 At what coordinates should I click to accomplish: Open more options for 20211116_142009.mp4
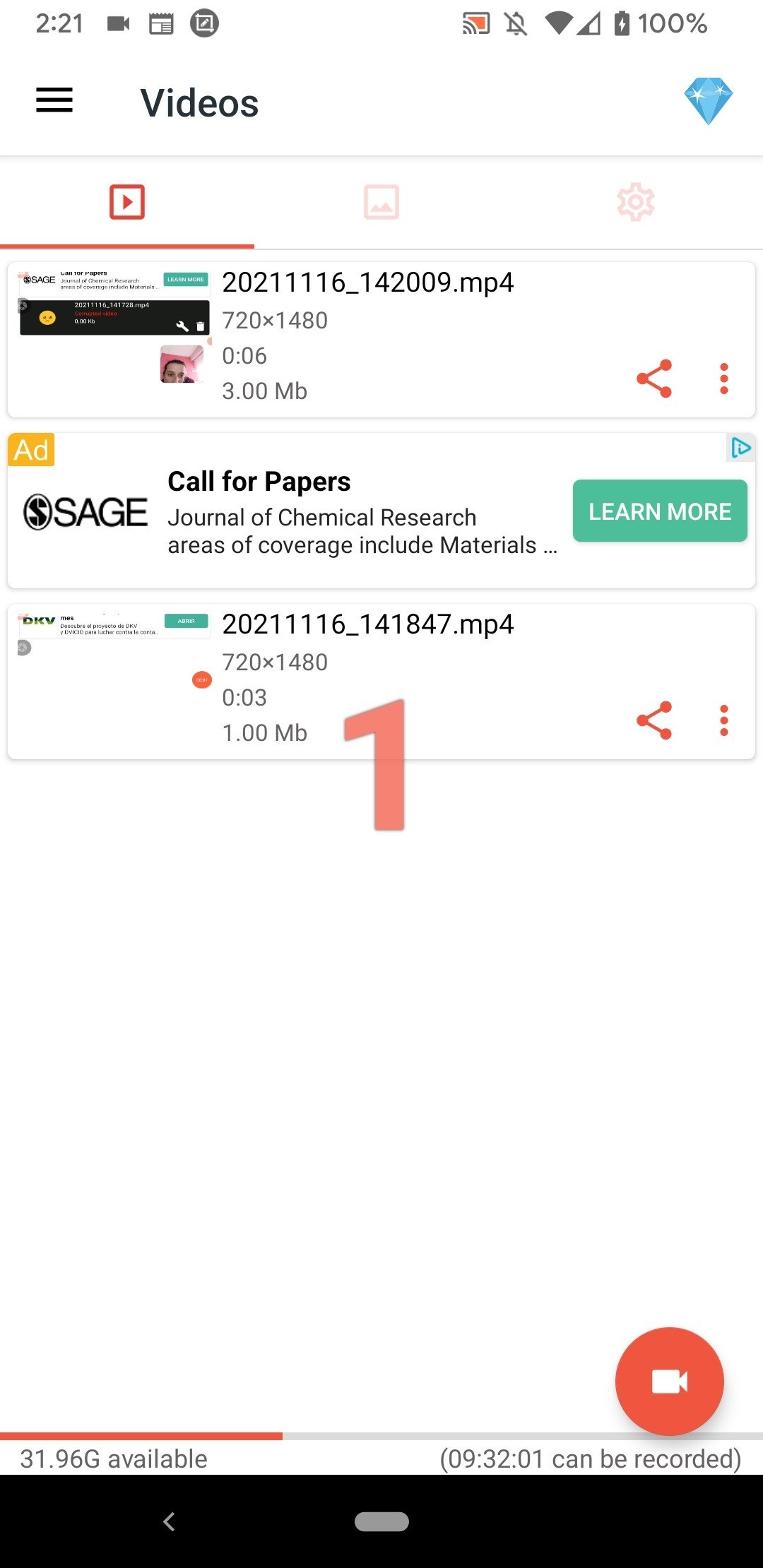click(x=724, y=379)
